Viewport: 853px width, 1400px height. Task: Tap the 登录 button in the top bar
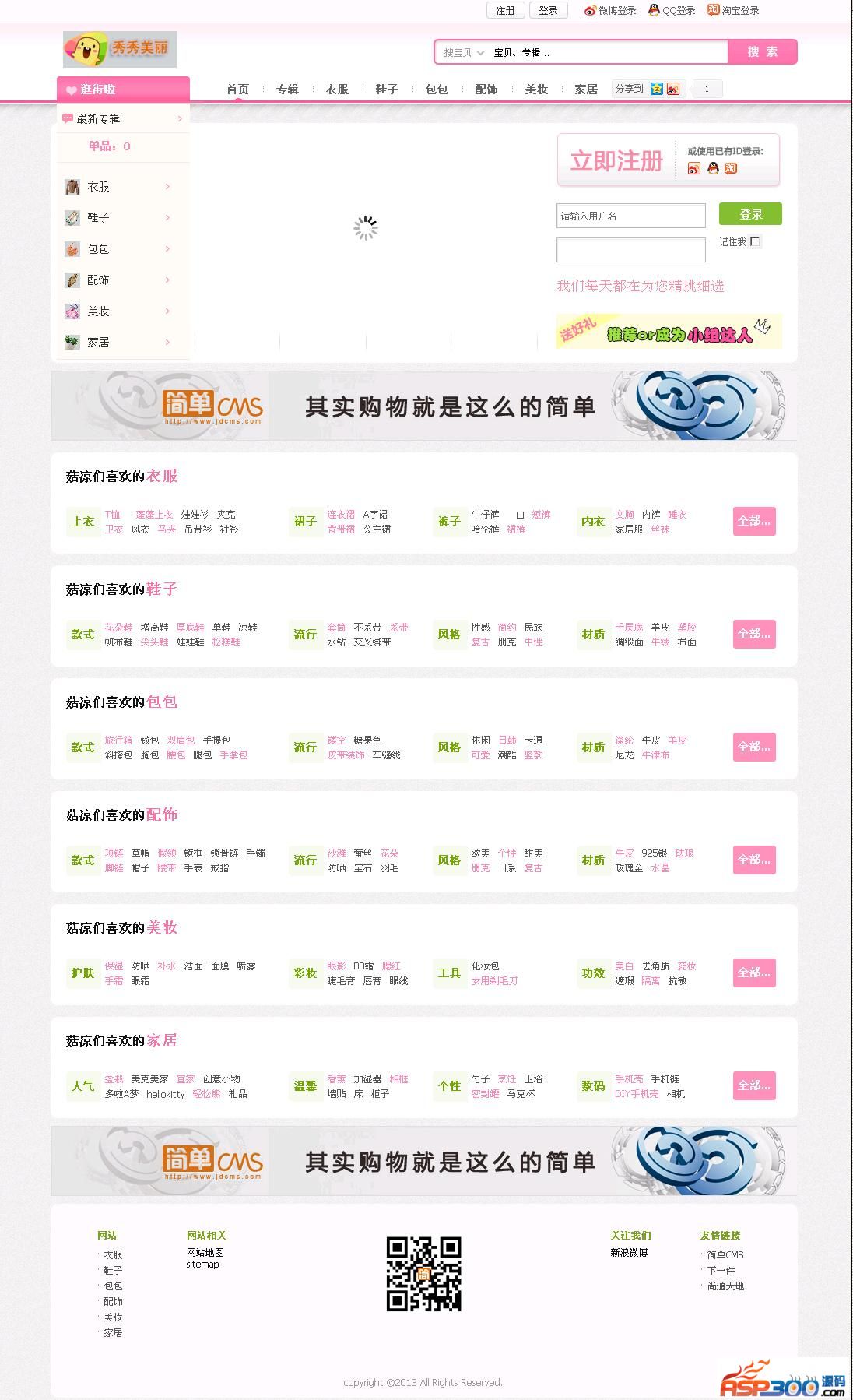click(548, 10)
